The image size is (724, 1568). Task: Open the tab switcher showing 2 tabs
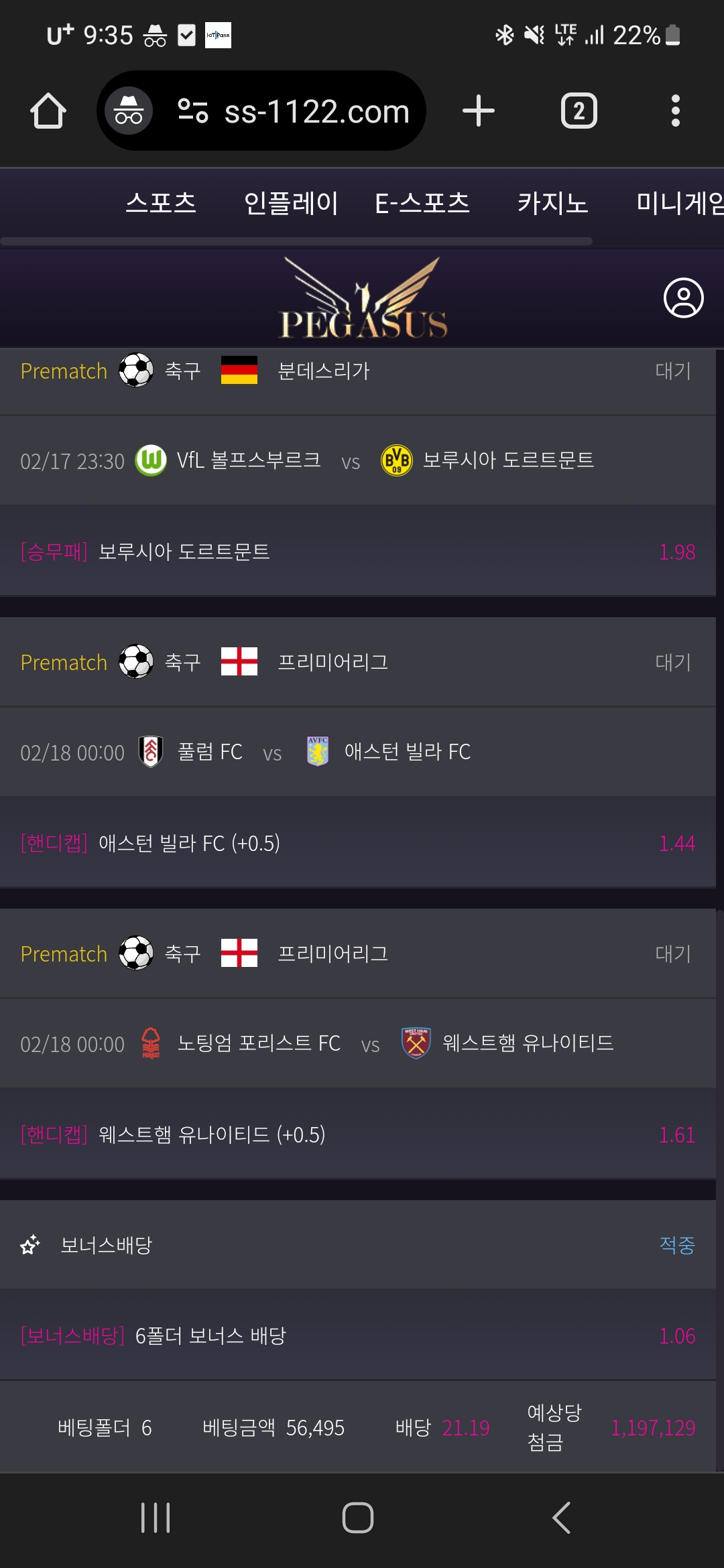[x=579, y=111]
